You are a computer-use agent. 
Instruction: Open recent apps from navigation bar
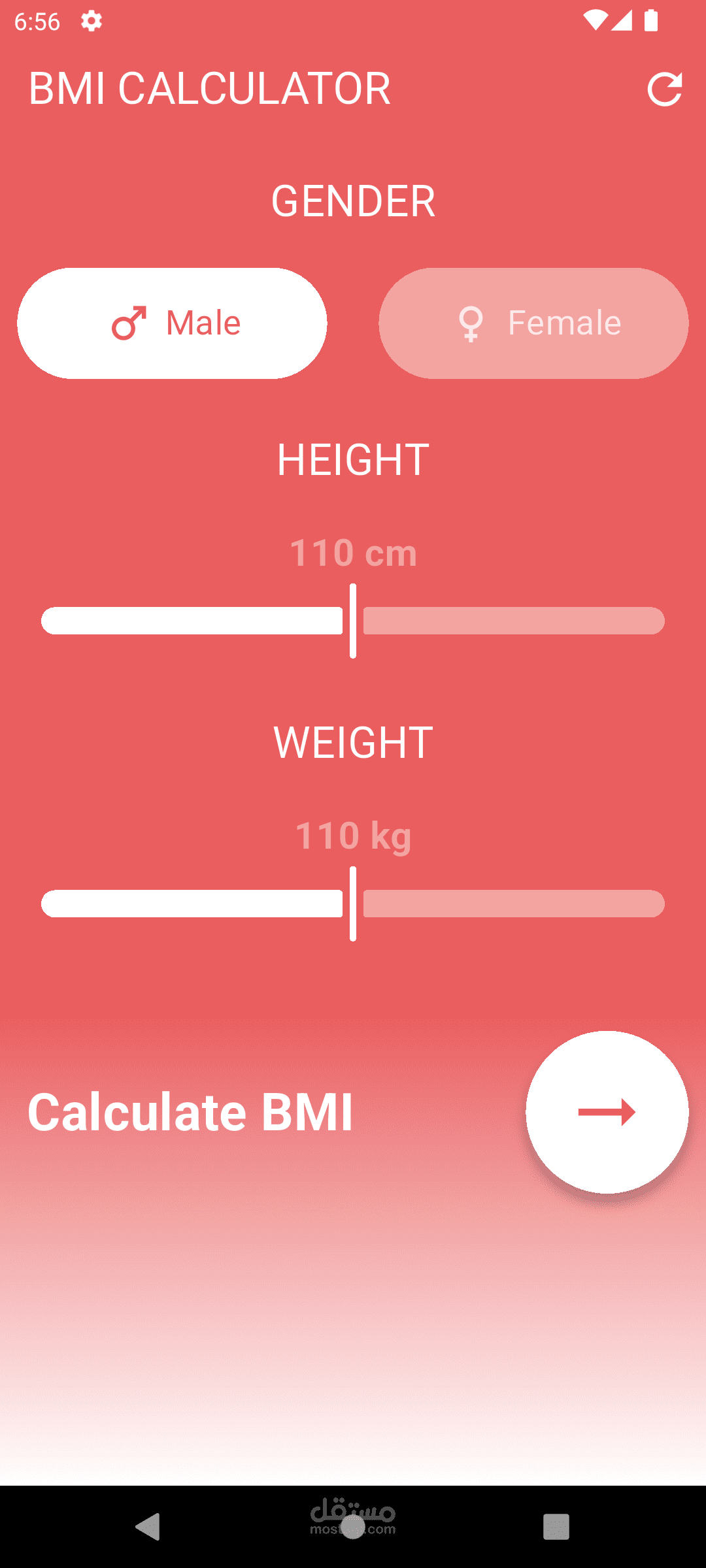point(556,1527)
